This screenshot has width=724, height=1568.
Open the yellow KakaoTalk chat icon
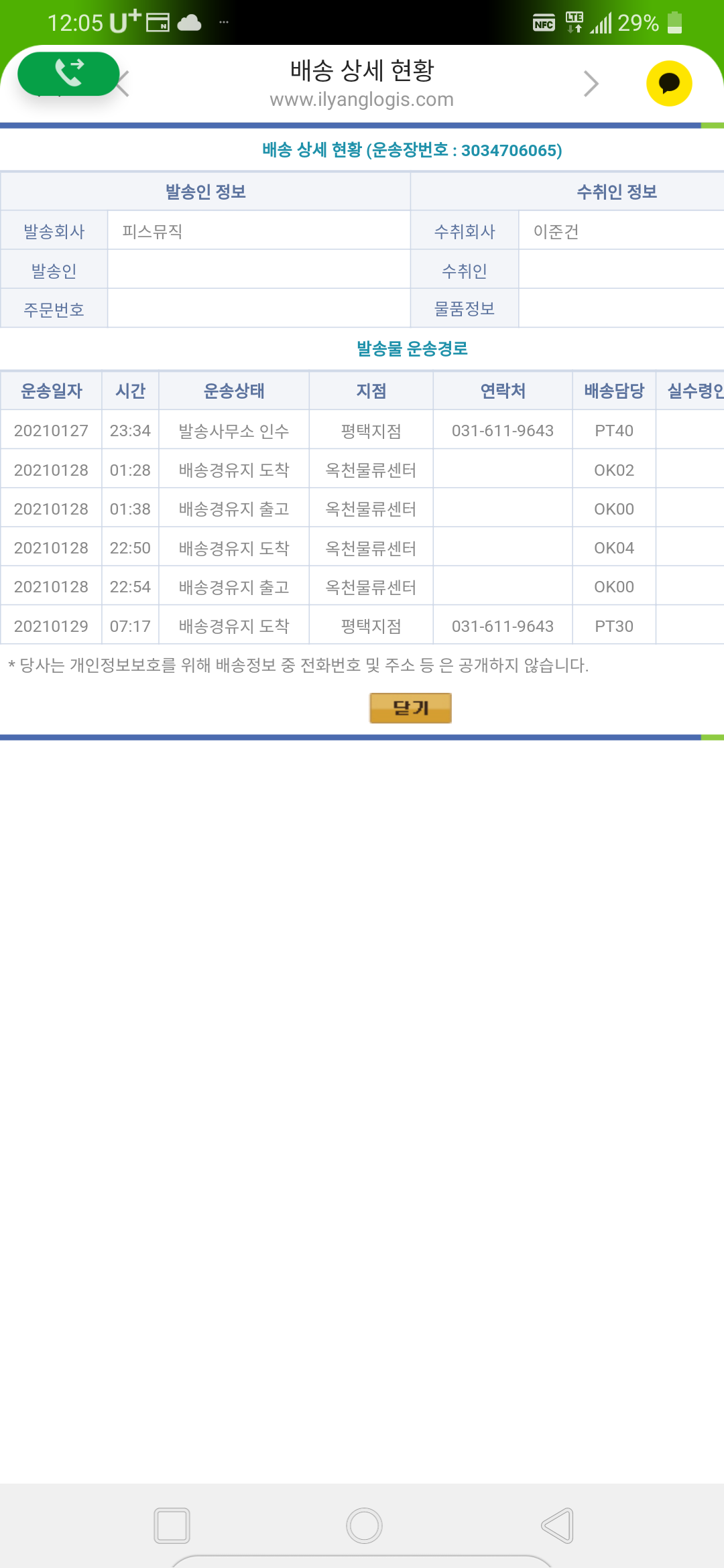(x=669, y=84)
